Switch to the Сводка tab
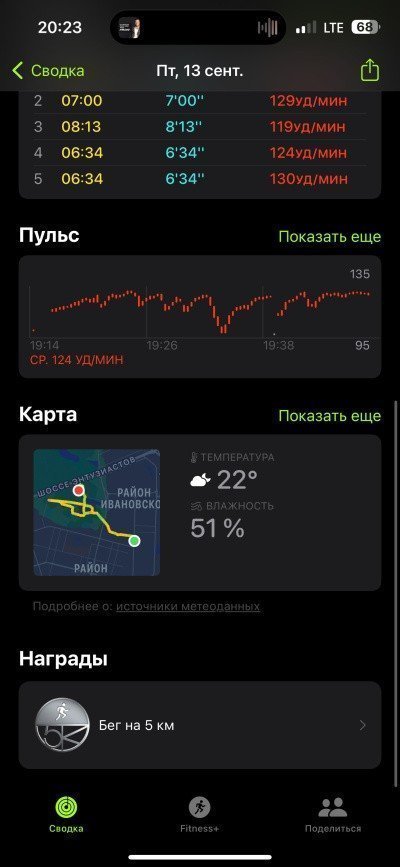The width and height of the screenshot is (400, 867). click(x=66, y=817)
